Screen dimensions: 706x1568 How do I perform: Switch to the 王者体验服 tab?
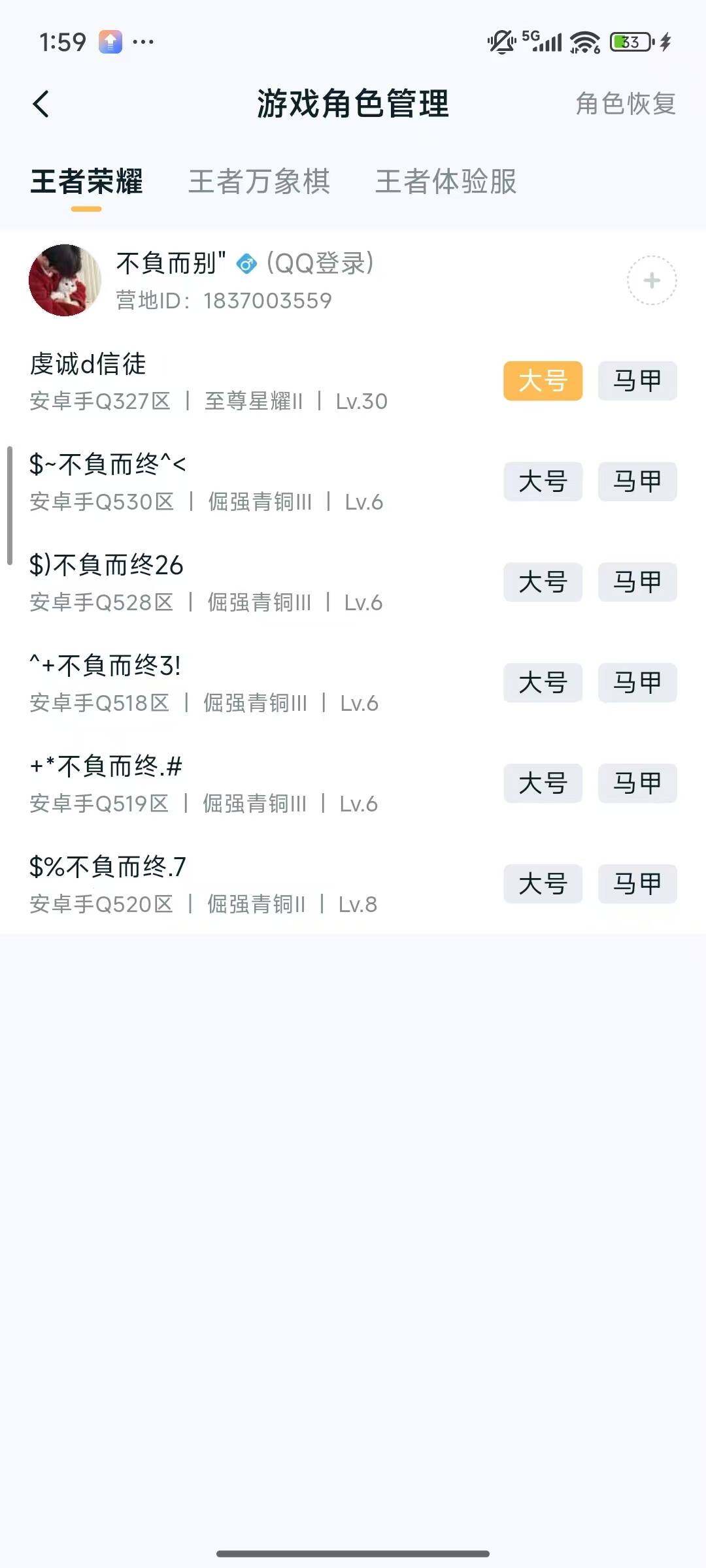[x=446, y=183]
